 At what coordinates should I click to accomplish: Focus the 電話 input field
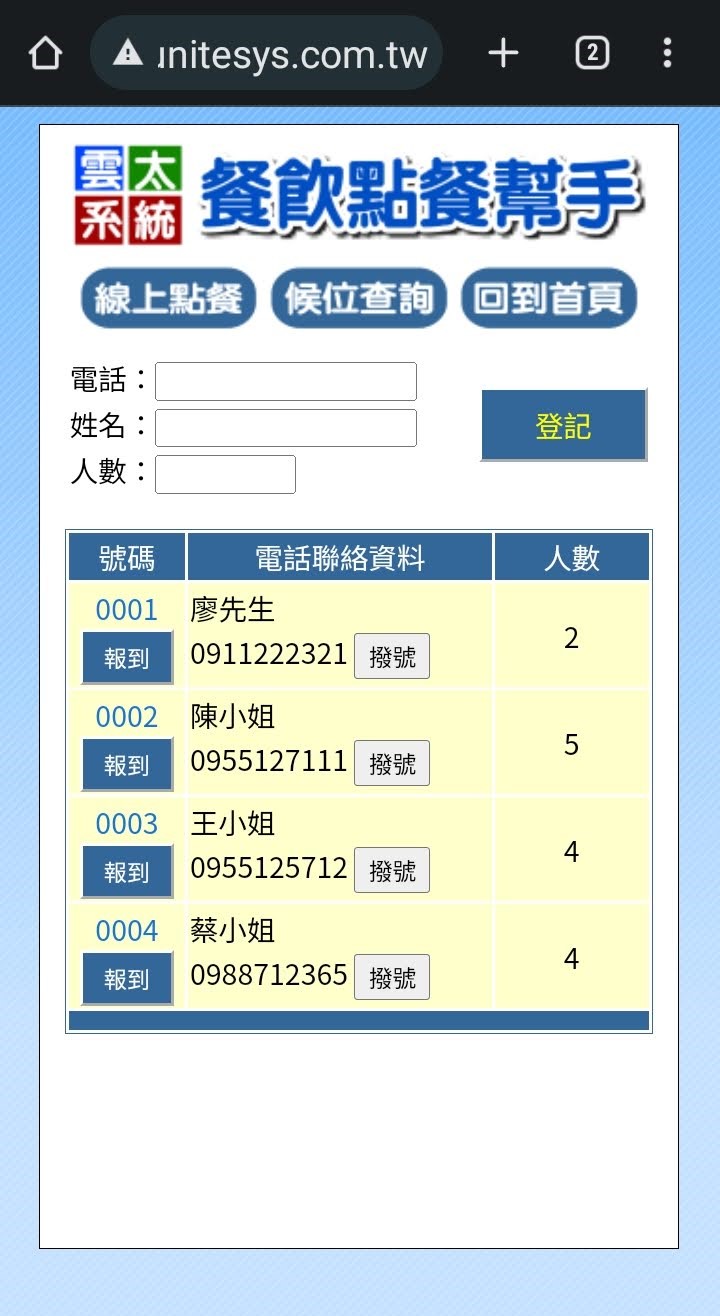tap(286, 381)
